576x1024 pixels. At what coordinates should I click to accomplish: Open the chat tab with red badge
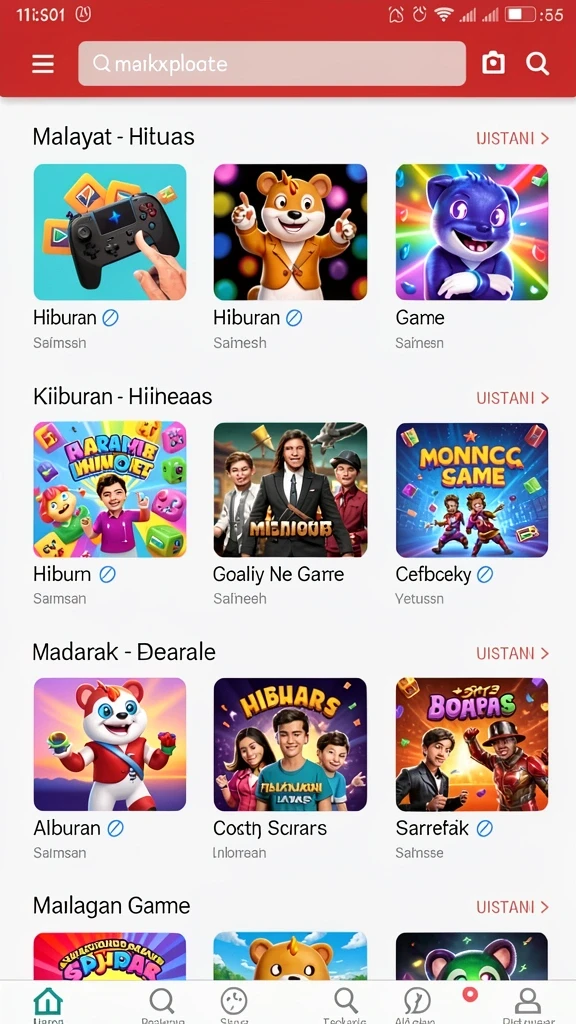tap(418, 1004)
